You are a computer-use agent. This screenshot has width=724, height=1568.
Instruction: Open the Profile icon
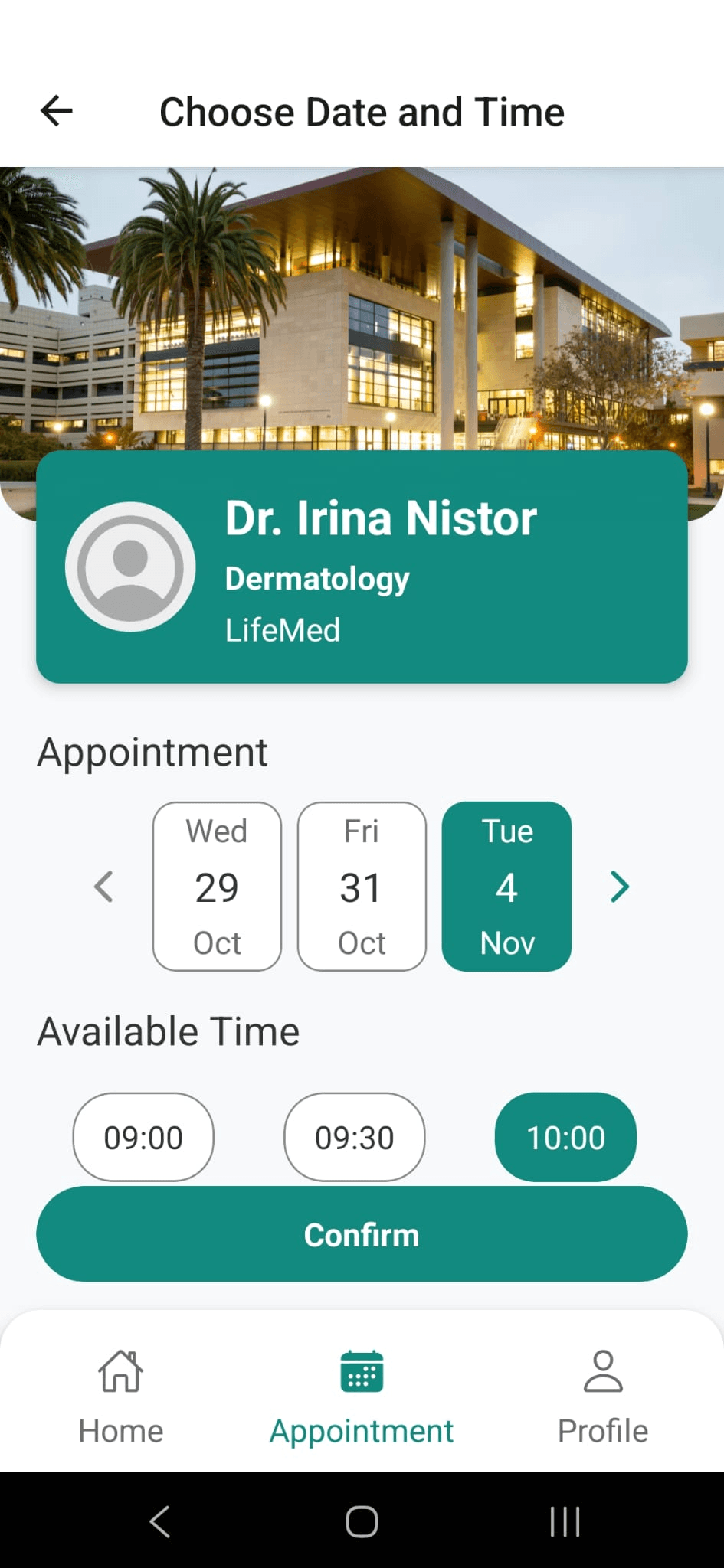point(602,1373)
